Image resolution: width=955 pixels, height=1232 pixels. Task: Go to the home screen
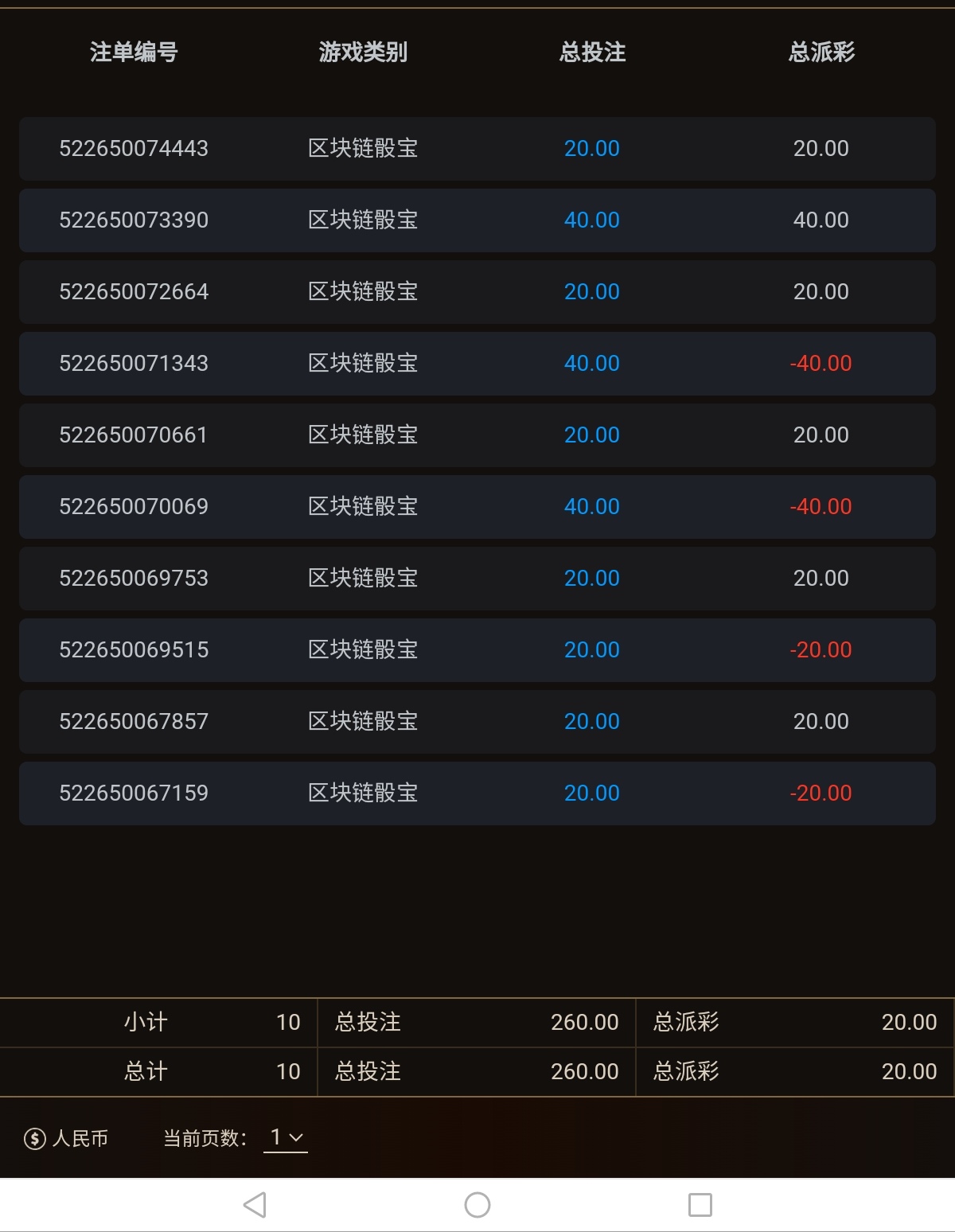(x=477, y=1205)
